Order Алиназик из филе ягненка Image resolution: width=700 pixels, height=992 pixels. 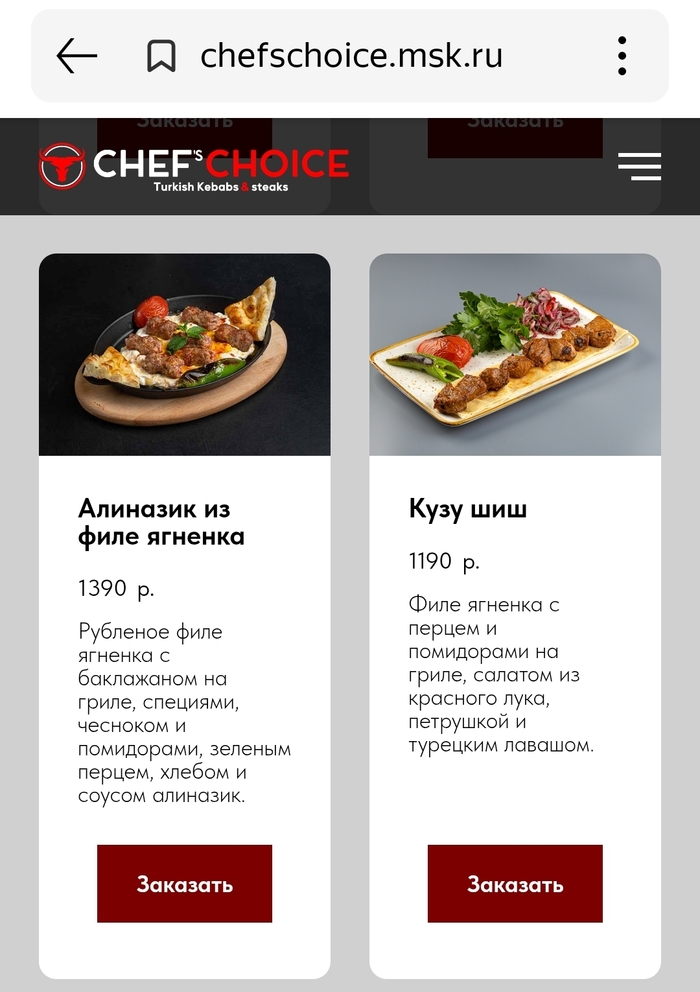(184, 884)
